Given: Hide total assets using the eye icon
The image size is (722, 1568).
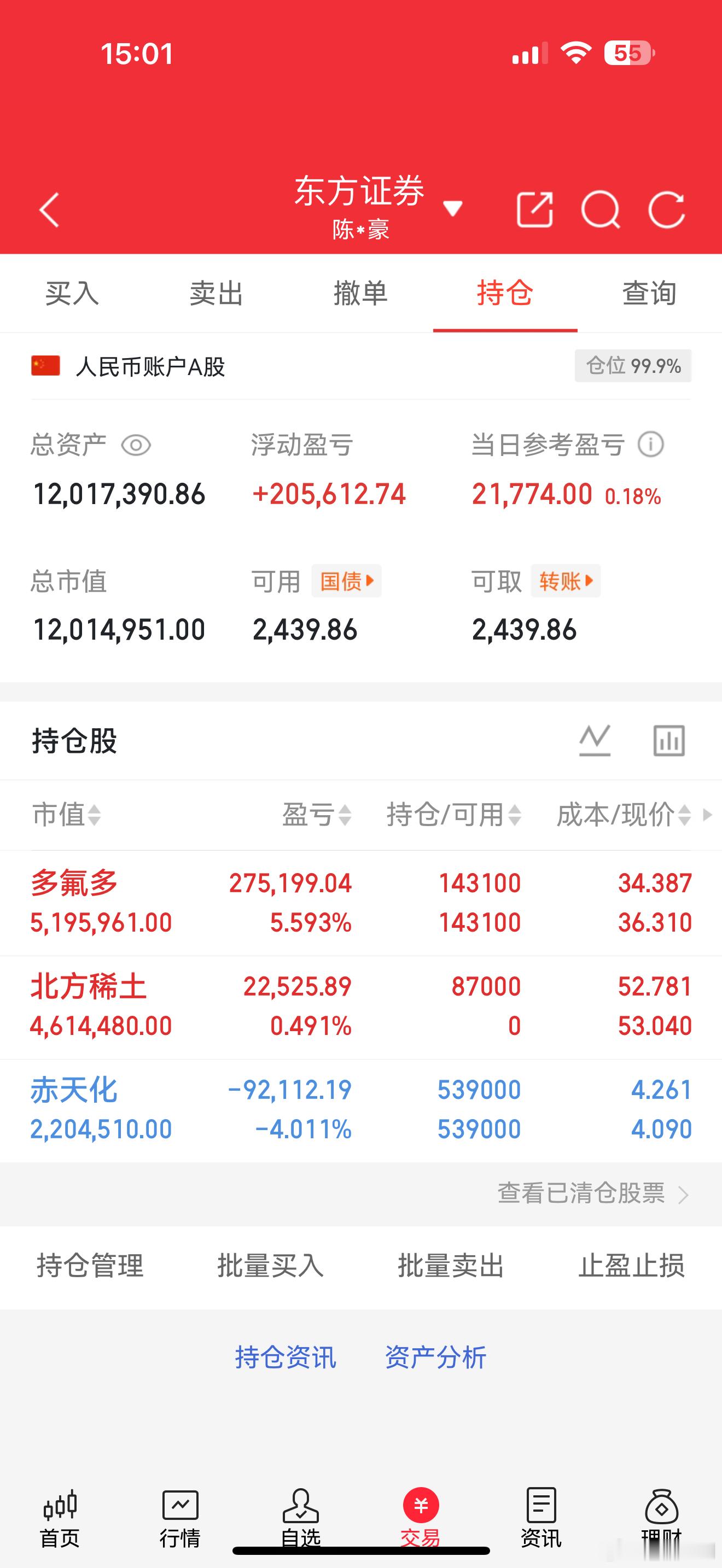Looking at the screenshot, I should click(x=136, y=445).
